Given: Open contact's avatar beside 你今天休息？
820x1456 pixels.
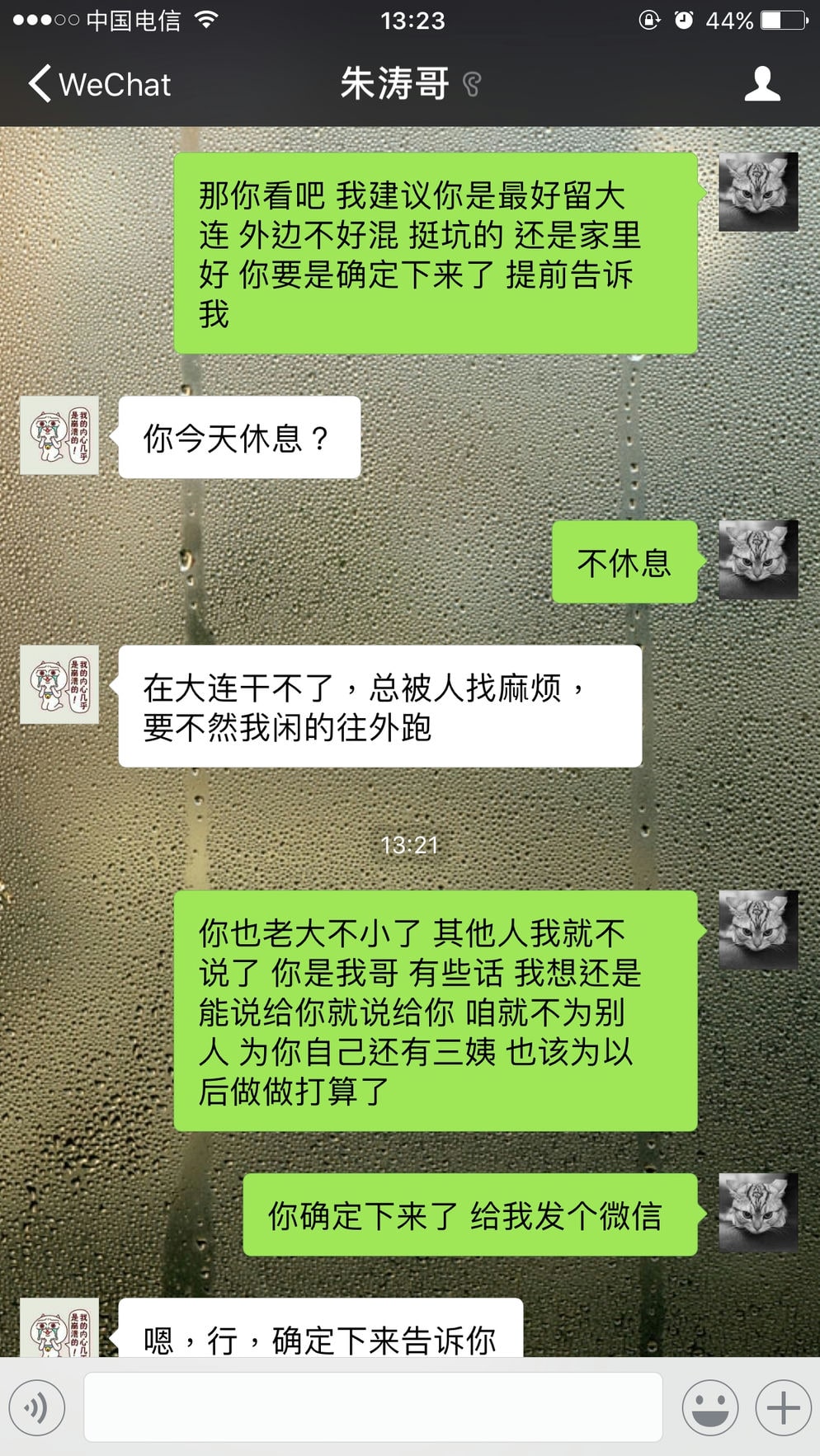Looking at the screenshot, I should pyautogui.click(x=59, y=435).
